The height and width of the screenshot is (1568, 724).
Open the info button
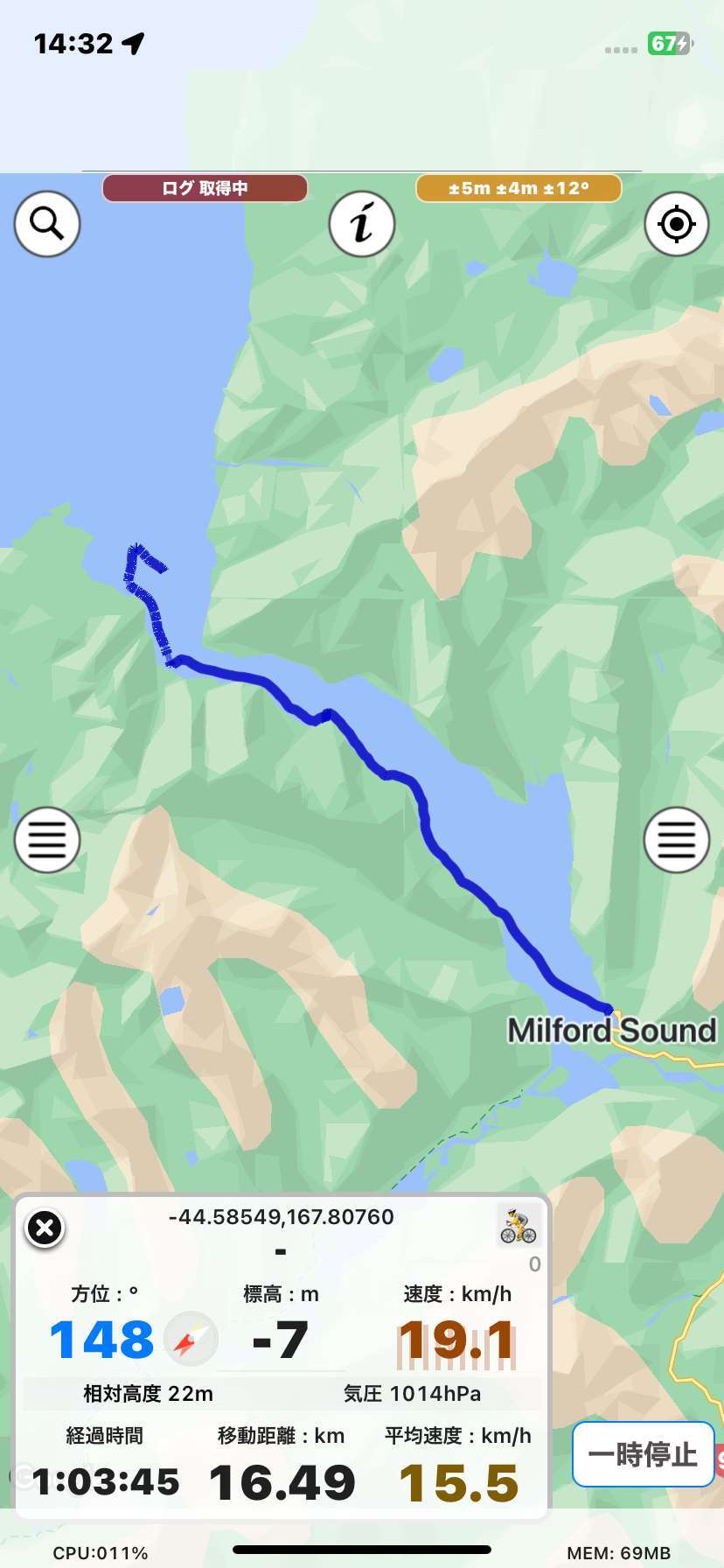coord(362,224)
